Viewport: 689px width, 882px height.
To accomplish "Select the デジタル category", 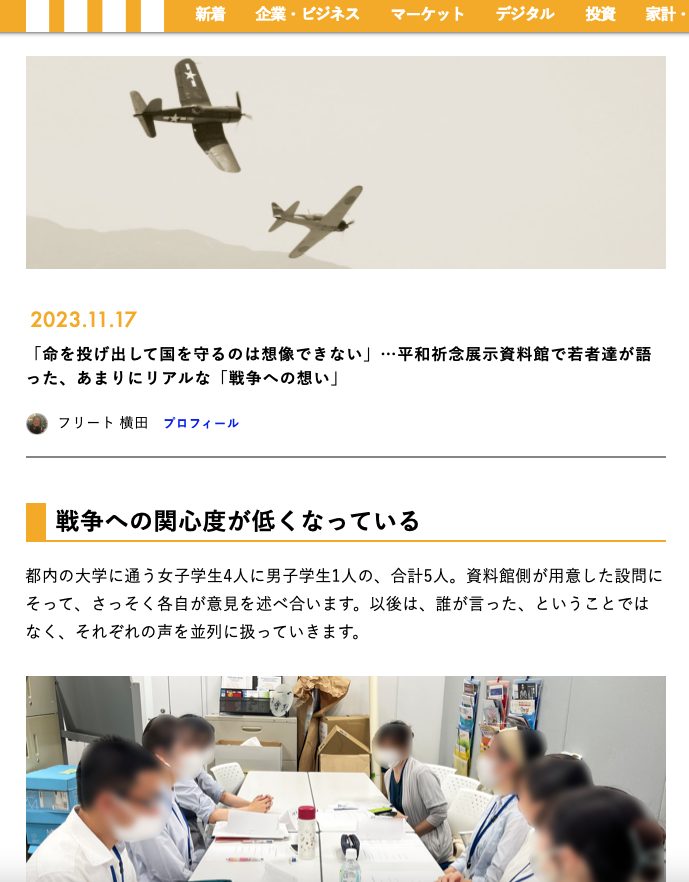I will click(x=524, y=14).
